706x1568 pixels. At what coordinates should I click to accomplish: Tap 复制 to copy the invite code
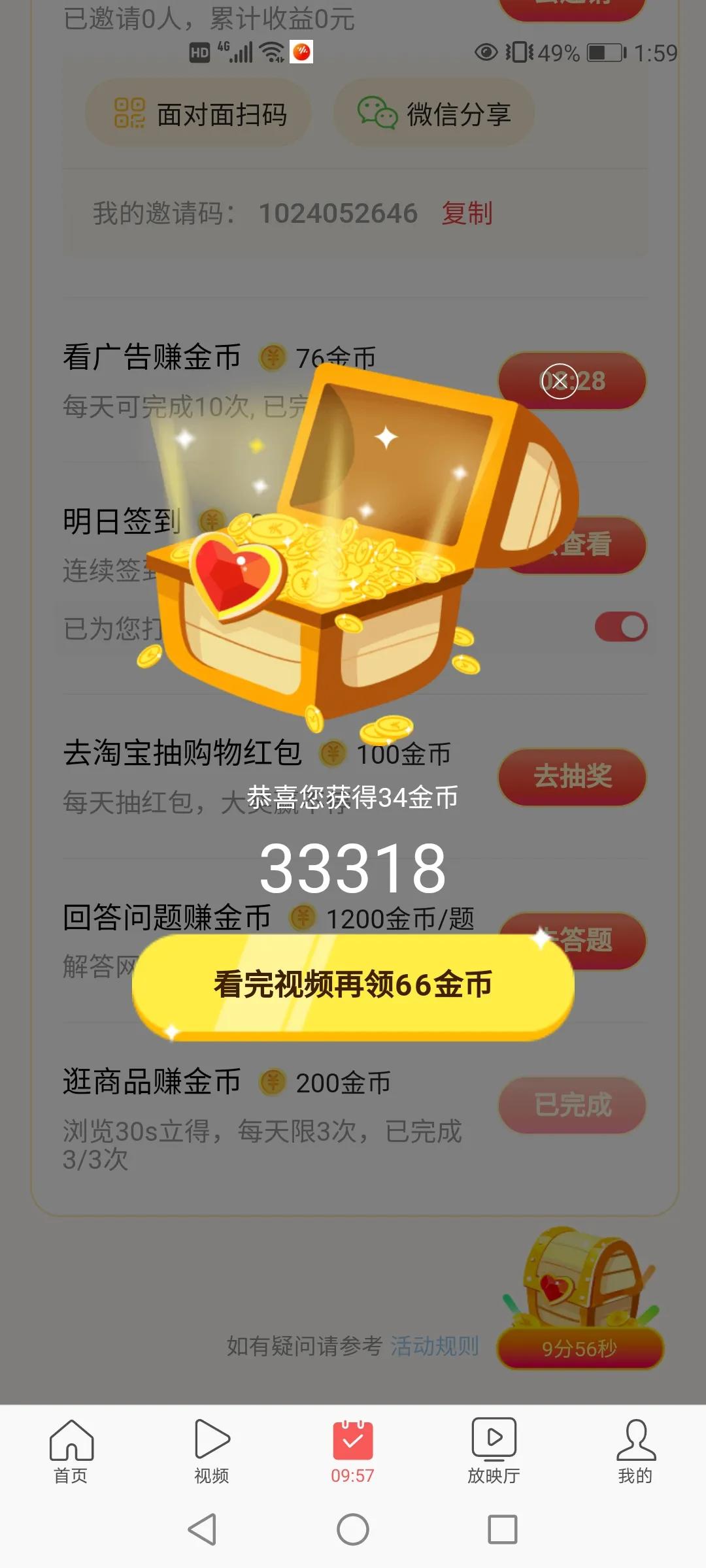tap(468, 212)
